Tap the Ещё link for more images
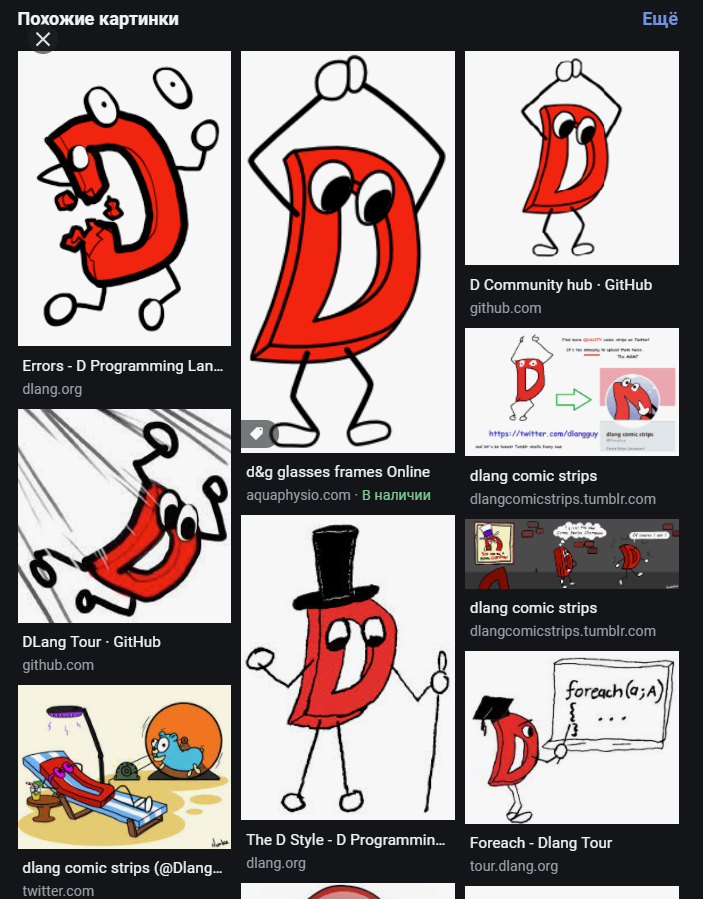The image size is (703, 899). tap(659, 19)
